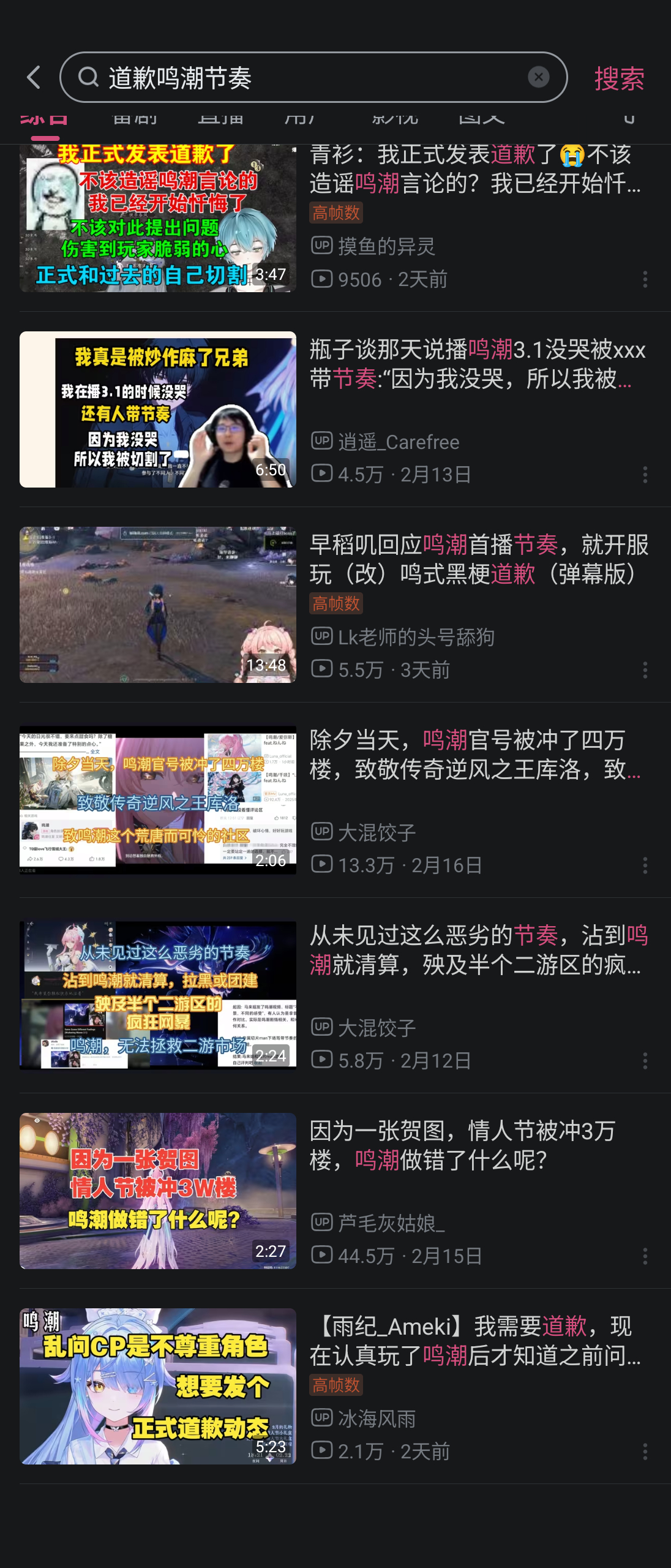Clear the search text with the X icon
This screenshot has height=1568, width=671.
[x=538, y=77]
